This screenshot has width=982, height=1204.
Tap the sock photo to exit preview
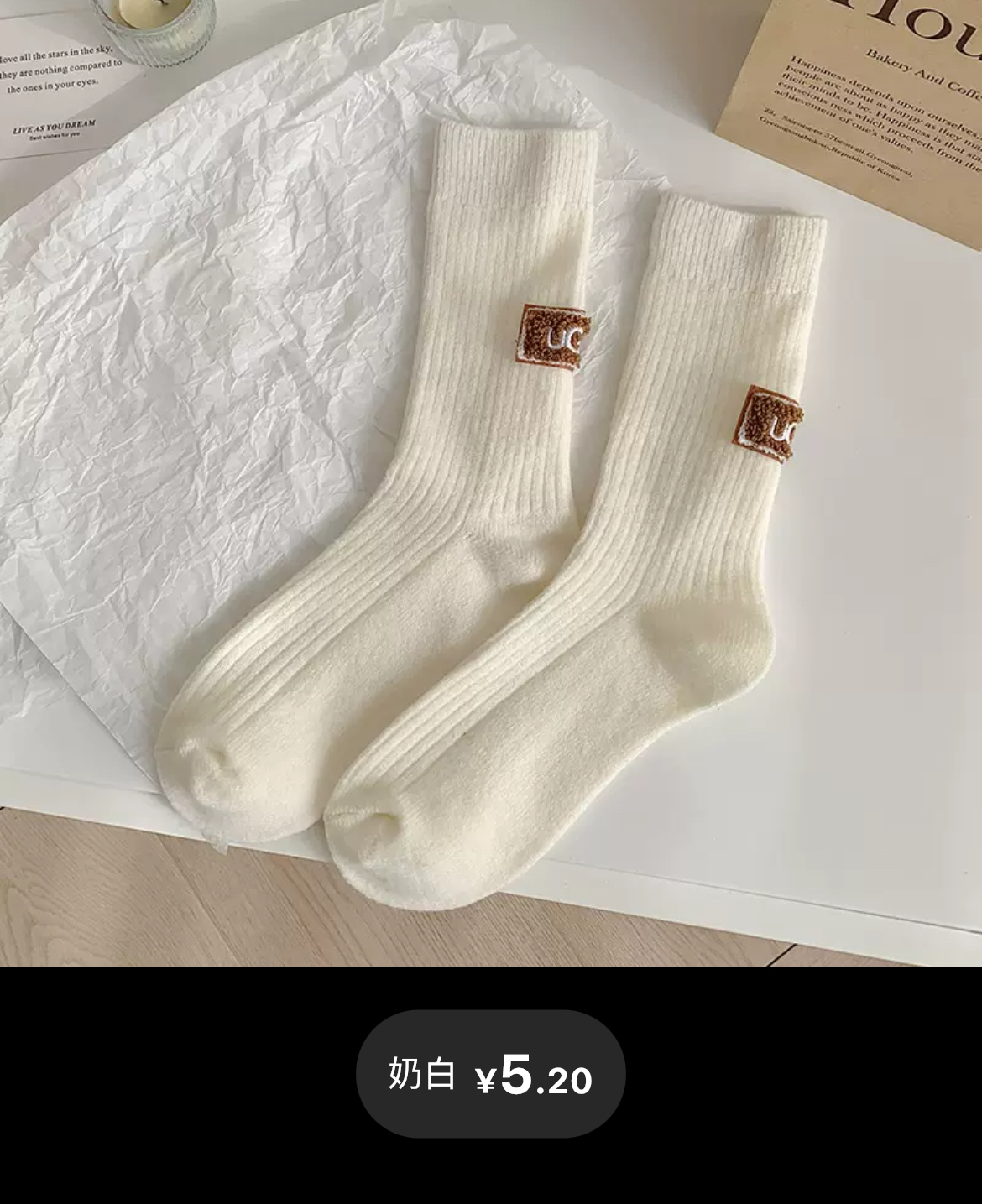click(490, 503)
